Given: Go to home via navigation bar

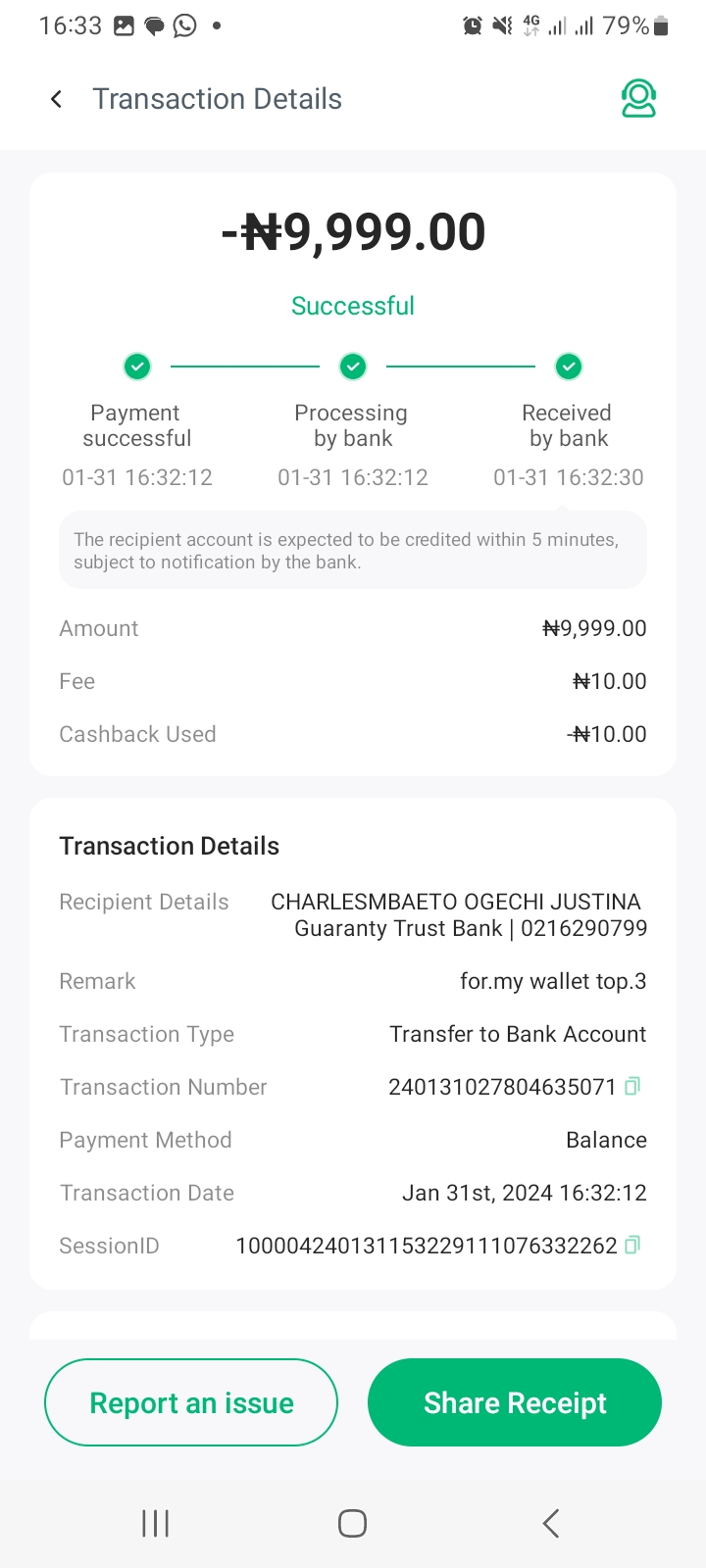Looking at the screenshot, I should [x=352, y=1523].
